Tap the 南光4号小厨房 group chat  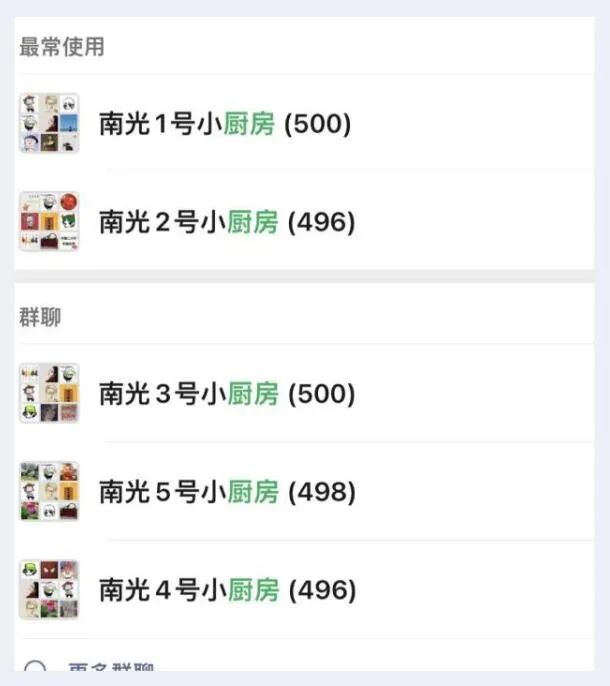[227, 589]
